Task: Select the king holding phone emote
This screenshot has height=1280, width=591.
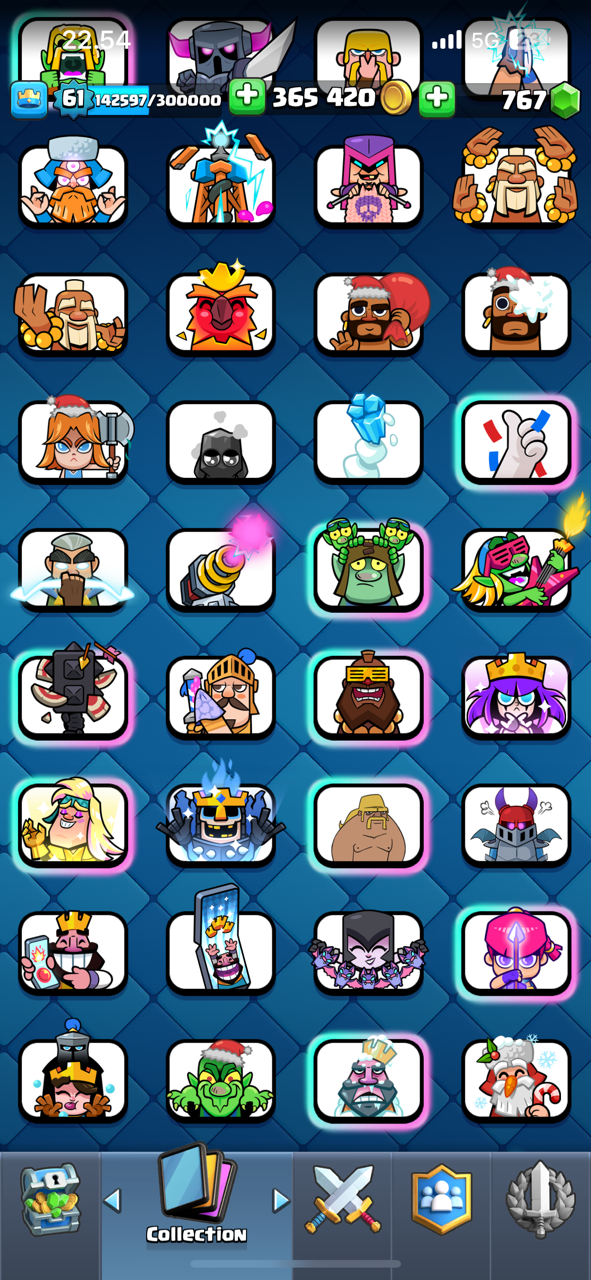Action: click(73, 952)
